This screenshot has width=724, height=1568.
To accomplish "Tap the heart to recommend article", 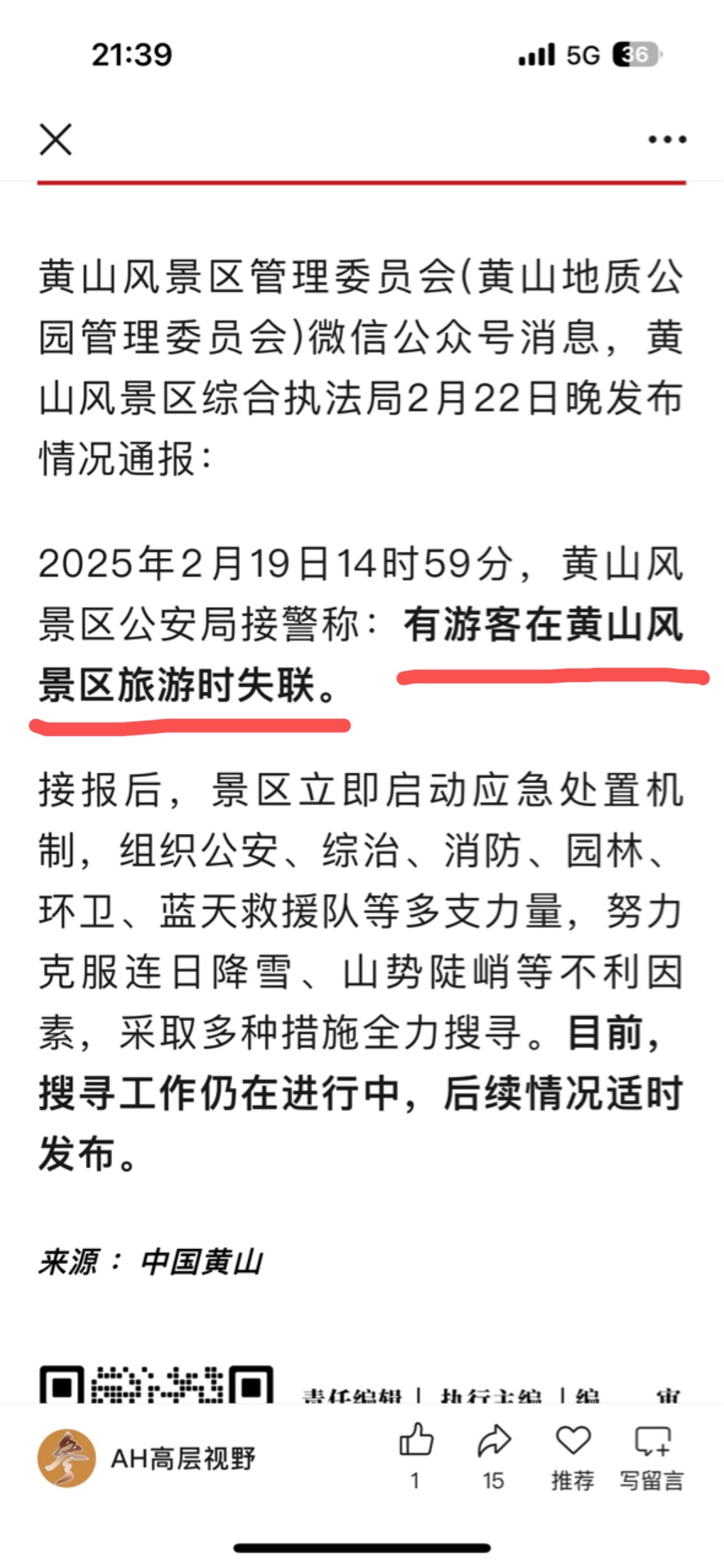I will 573,1455.
